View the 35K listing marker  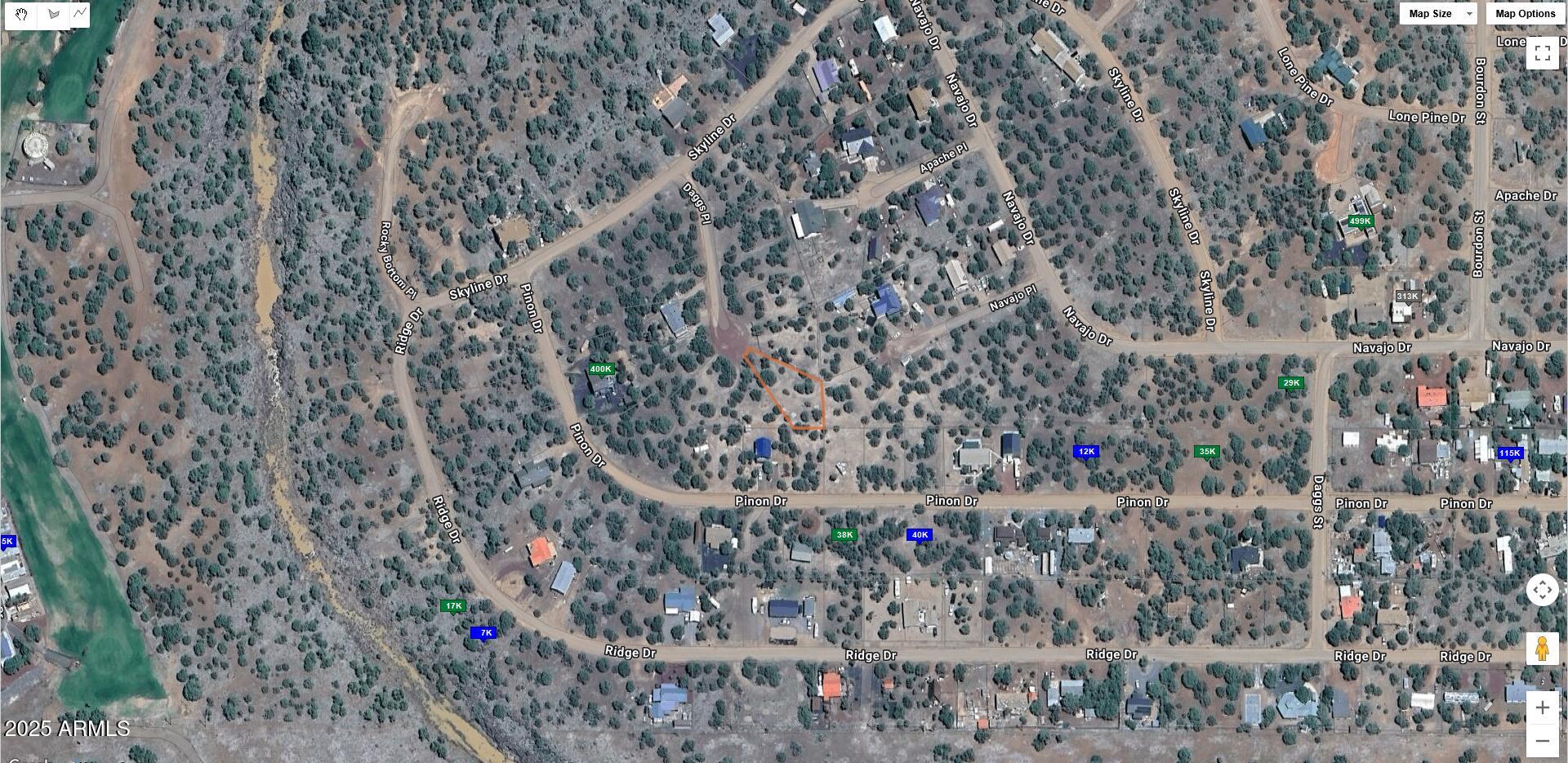pyautogui.click(x=1206, y=452)
